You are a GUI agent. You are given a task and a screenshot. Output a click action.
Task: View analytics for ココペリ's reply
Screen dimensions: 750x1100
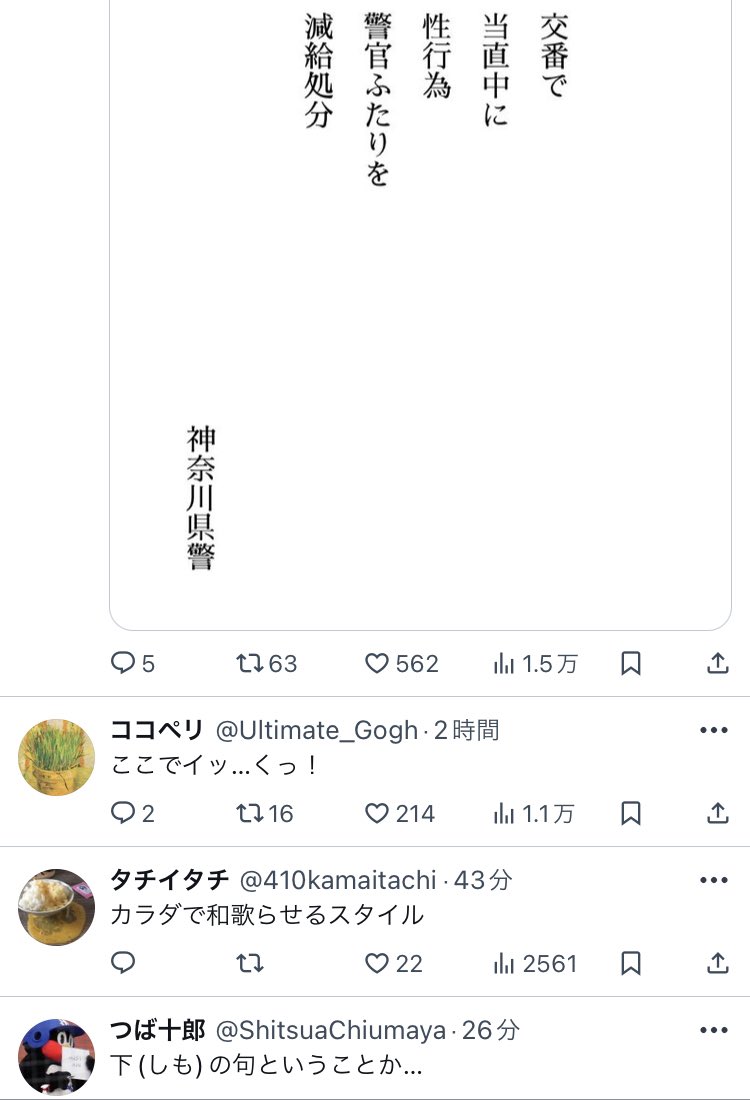click(x=534, y=814)
